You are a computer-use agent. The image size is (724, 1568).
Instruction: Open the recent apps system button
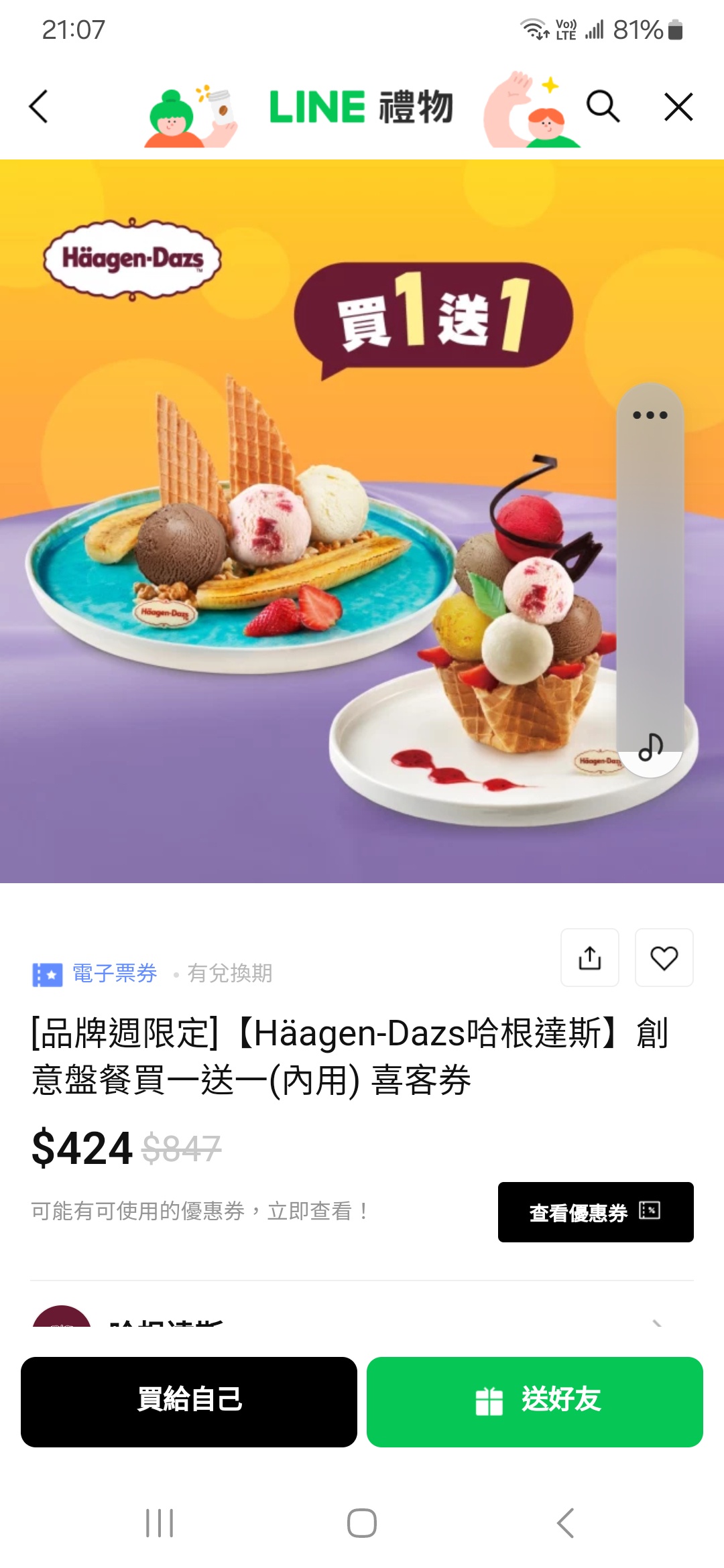tap(160, 1523)
